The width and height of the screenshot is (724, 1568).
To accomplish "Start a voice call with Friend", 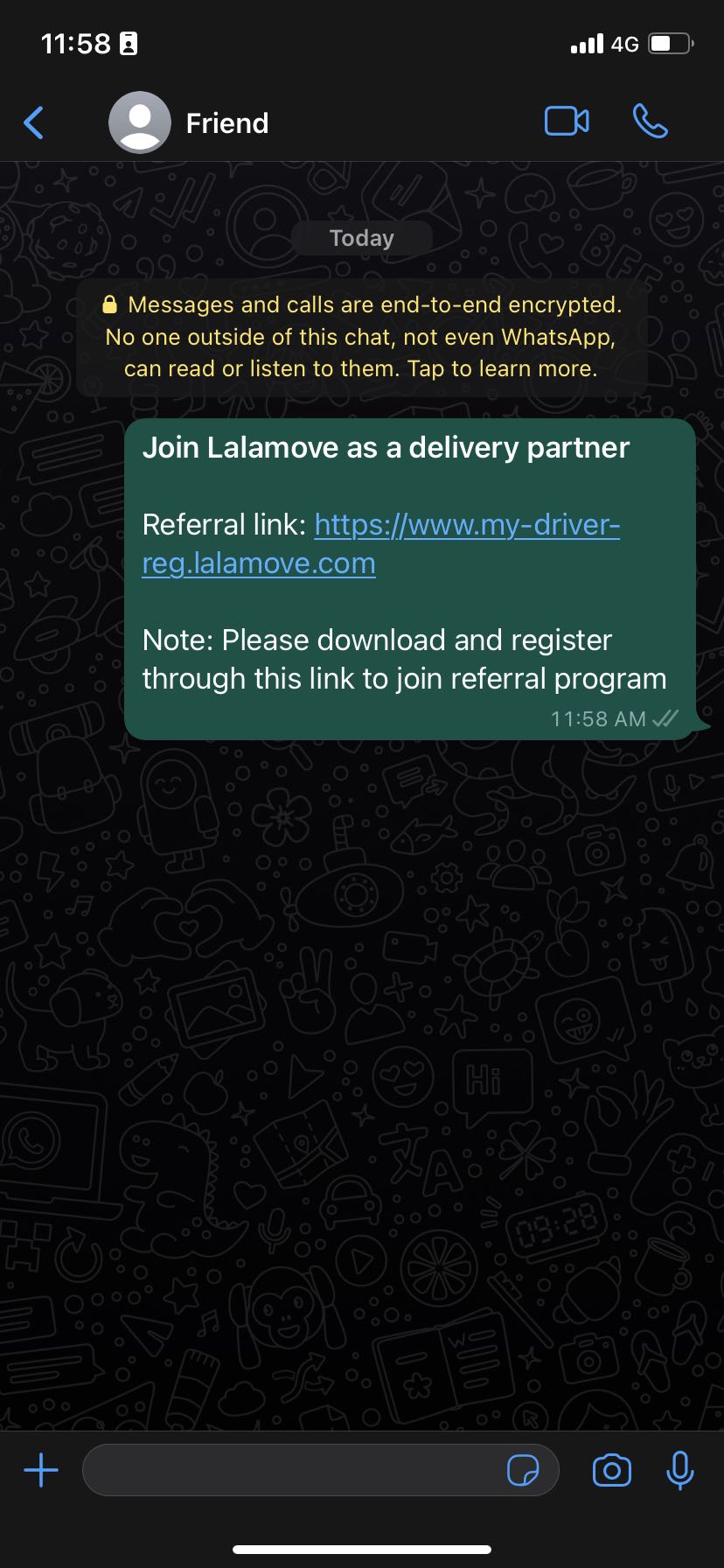I will [650, 122].
